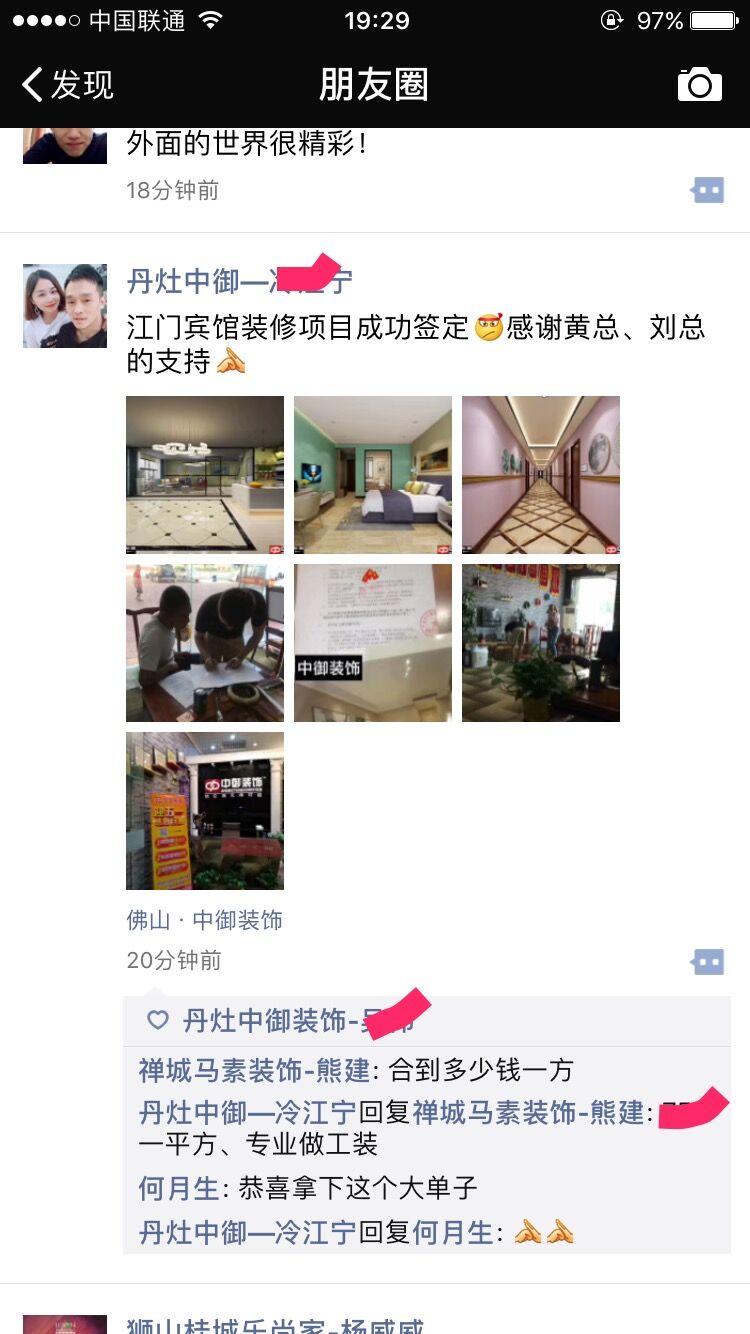The image size is (750, 1334).
Task: Reply to comment 合到多少钱一方
Action: click(x=480, y=1071)
